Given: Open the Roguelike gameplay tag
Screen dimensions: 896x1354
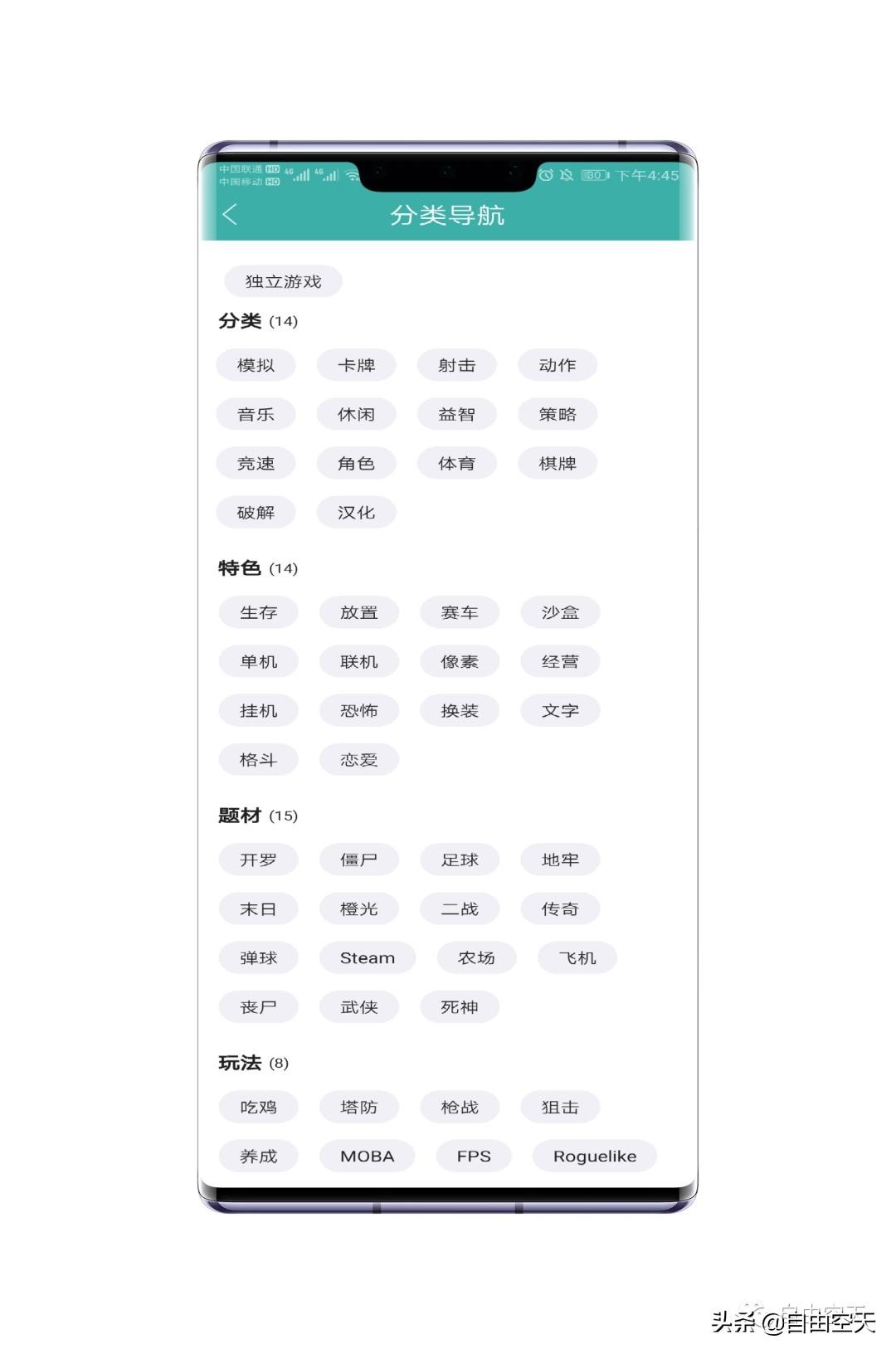Looking at the screenshot, I should (594, 1156).
